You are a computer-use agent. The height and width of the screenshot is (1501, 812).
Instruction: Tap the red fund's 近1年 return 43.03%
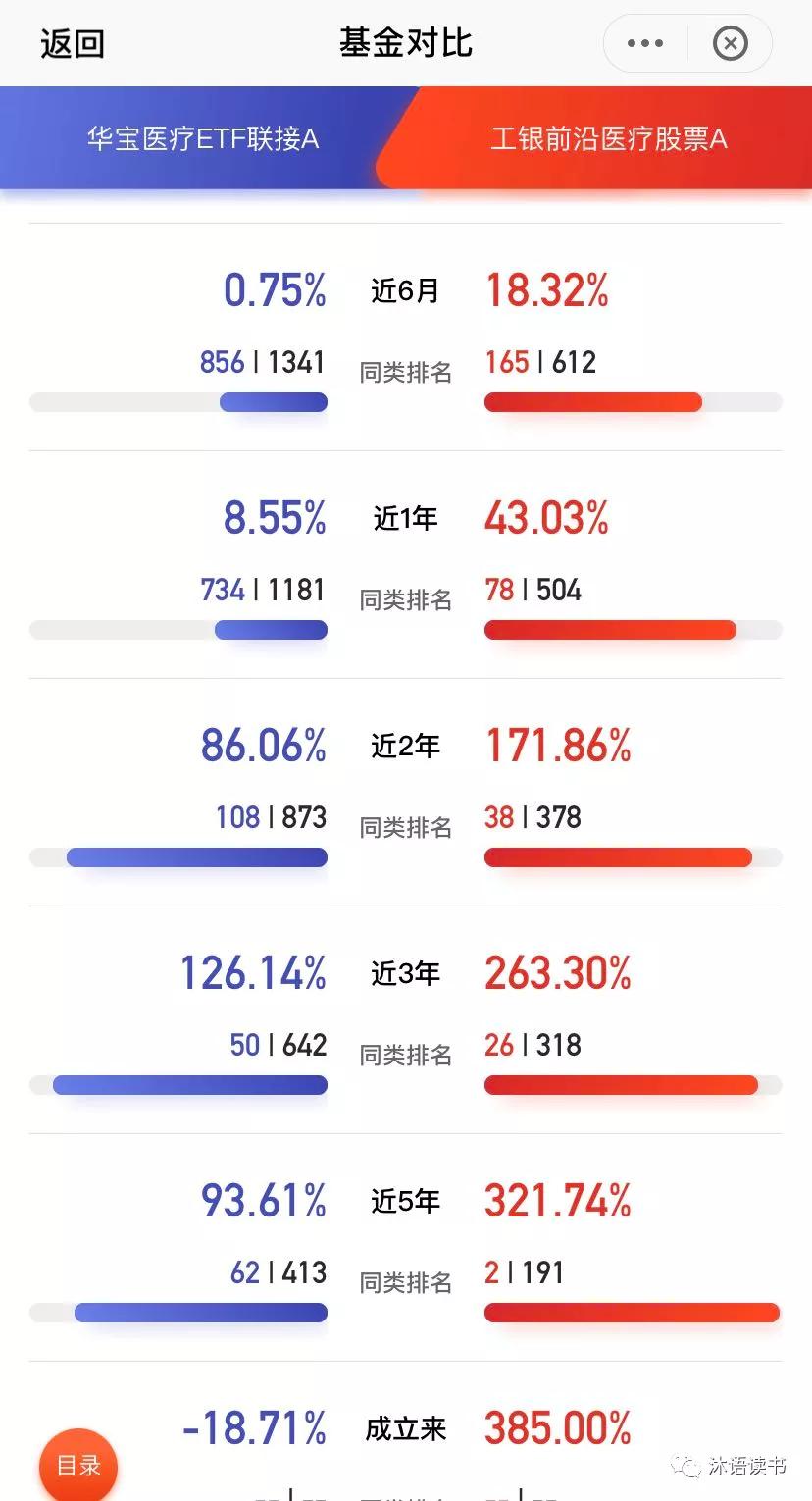546,518
